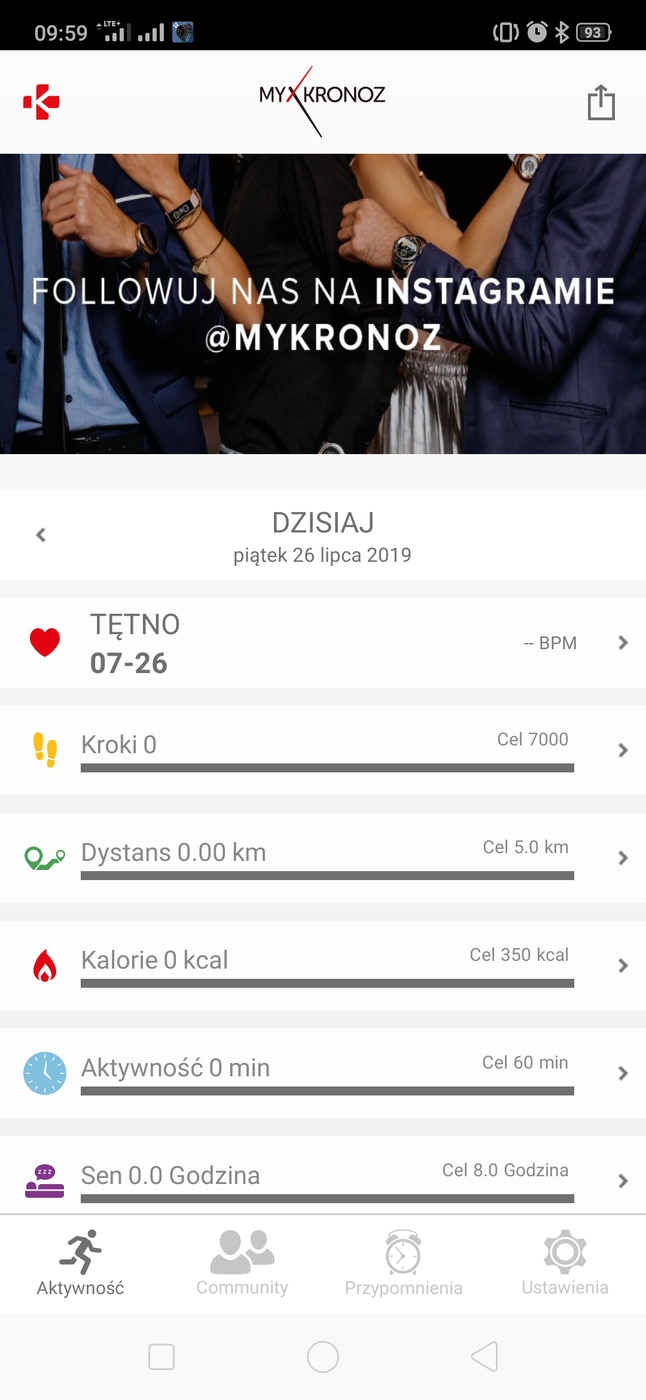Switch to the Przypomnienia tab
This screenshot has width=646, height=1400.
(403, 1264)
